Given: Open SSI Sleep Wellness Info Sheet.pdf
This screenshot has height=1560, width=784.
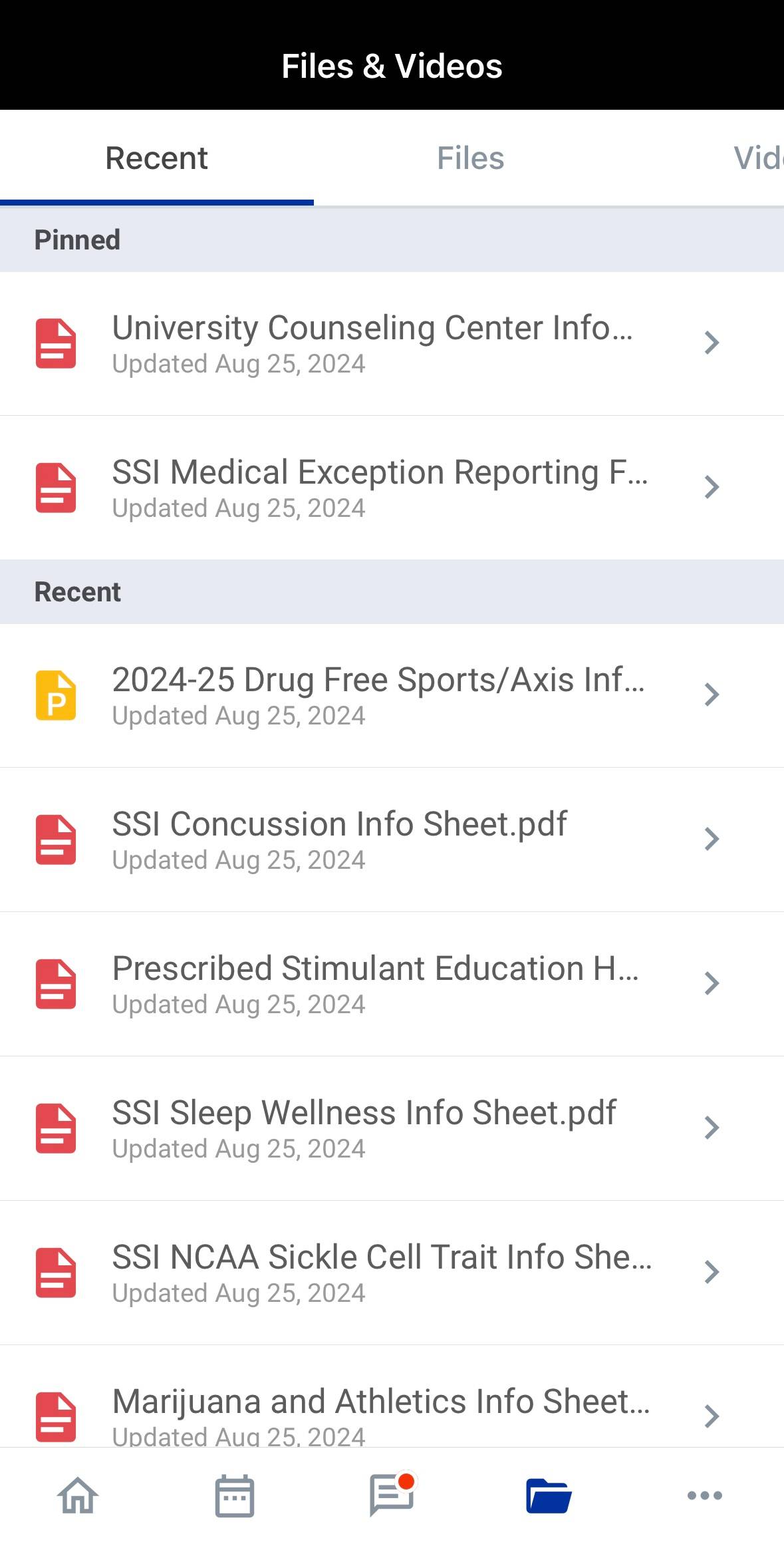Looking at the screenshot, I should point(364,1112).
